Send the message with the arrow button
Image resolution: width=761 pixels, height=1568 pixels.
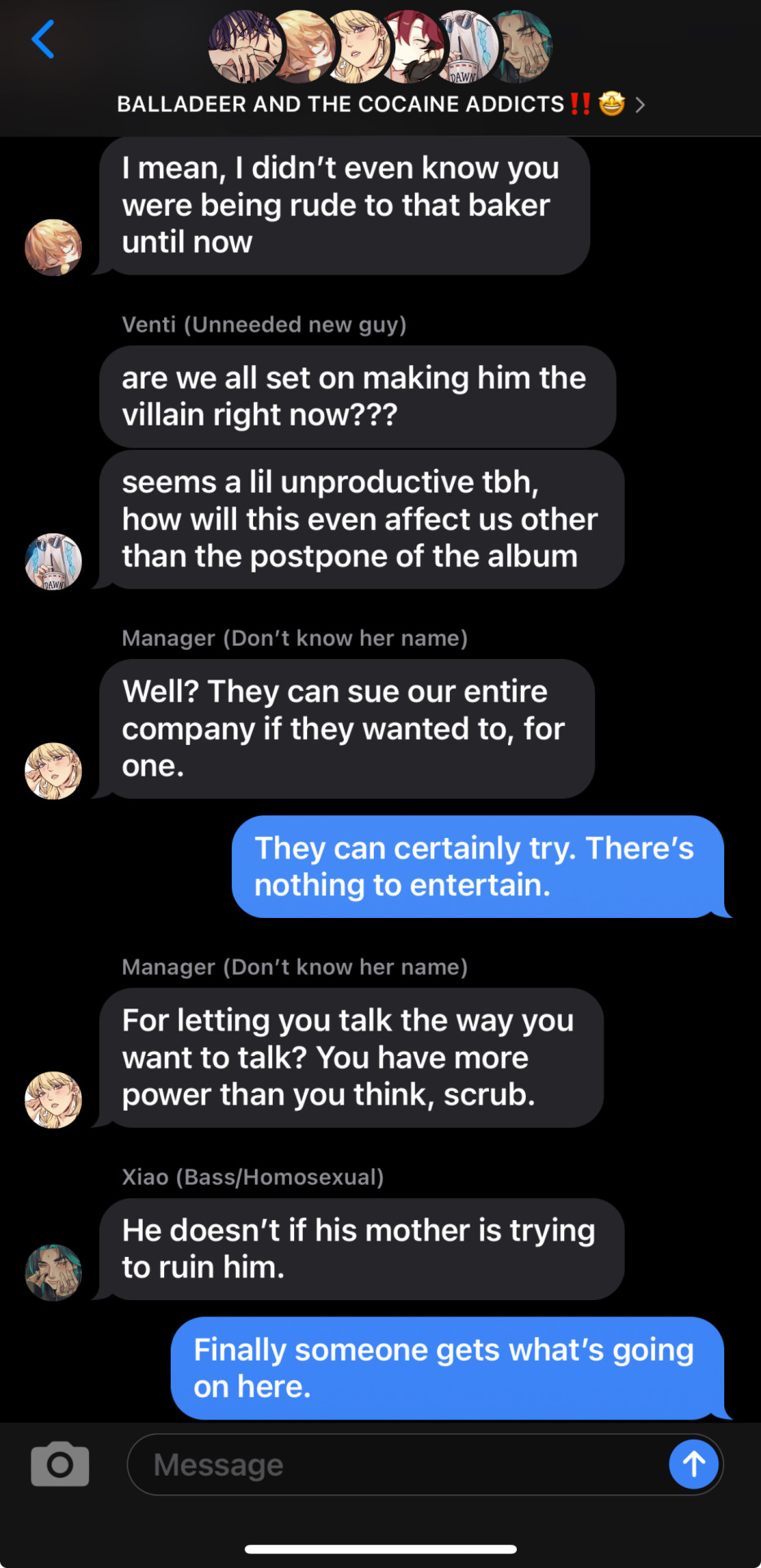(x=693, y=1464)
